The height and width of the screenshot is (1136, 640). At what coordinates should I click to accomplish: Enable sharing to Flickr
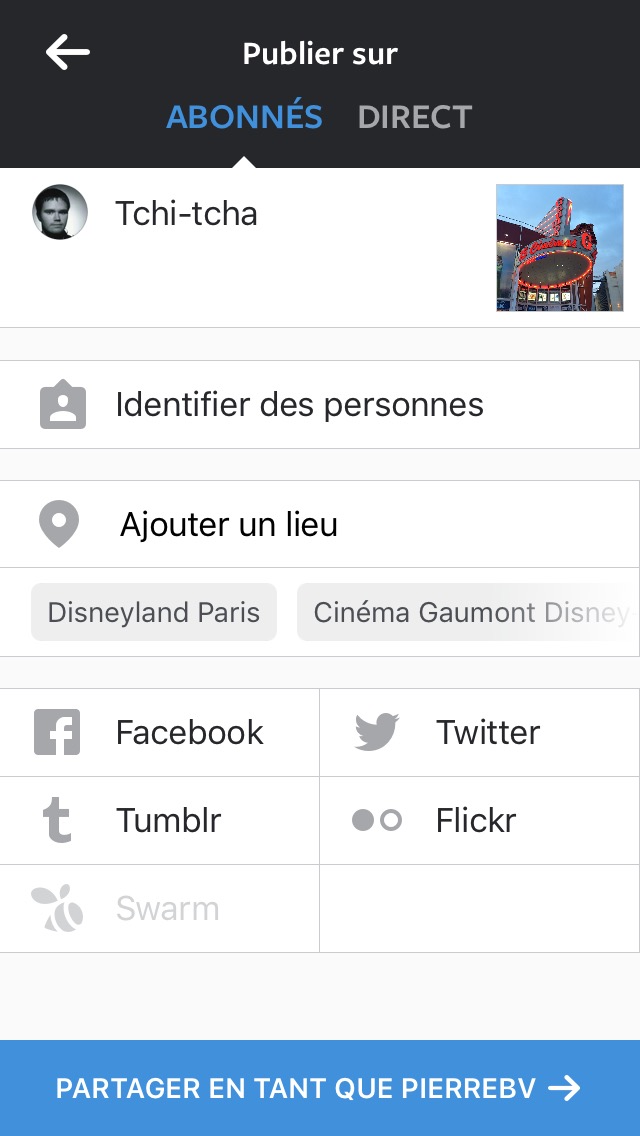coord(480,821)
